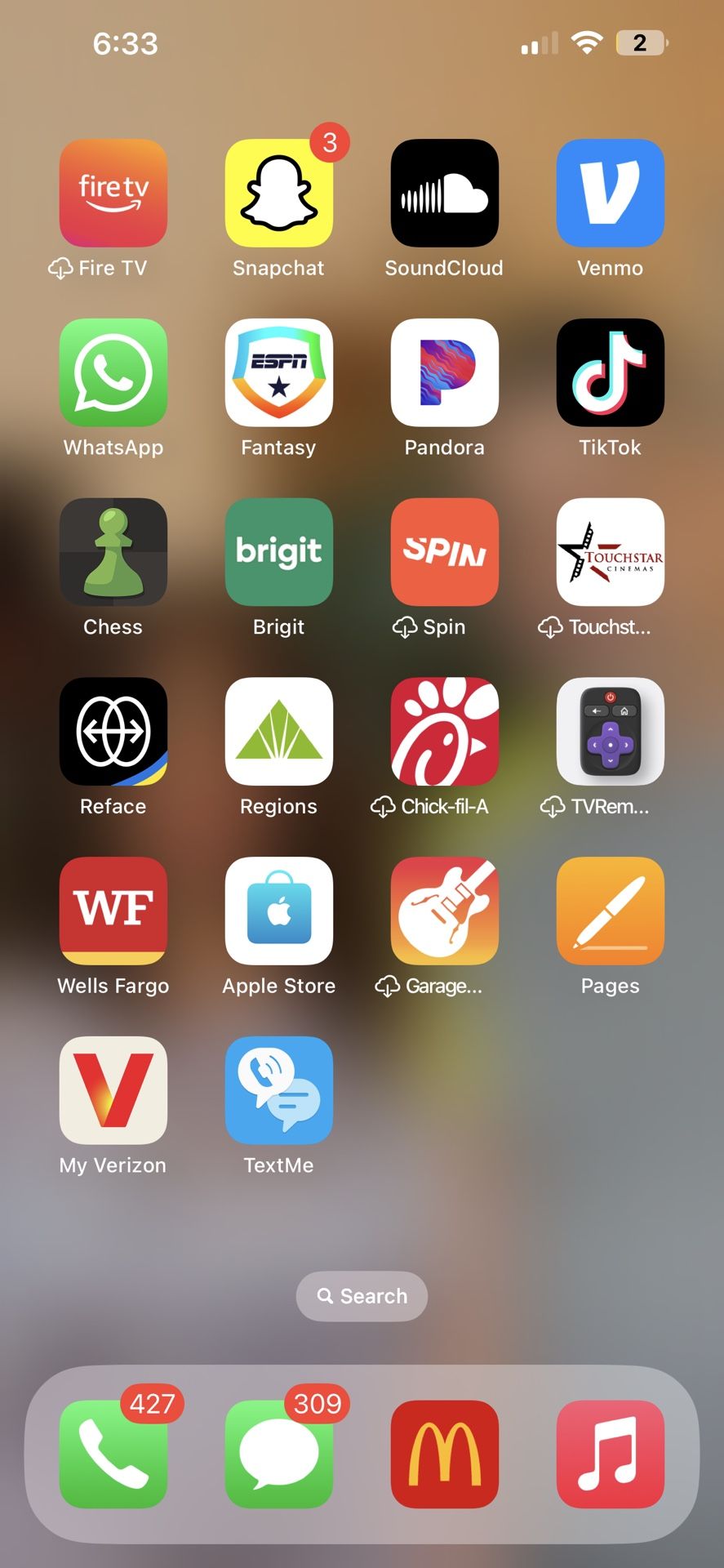Open My Verizon app
This screenshot has width=724, height=1568.
(113, 1091)
